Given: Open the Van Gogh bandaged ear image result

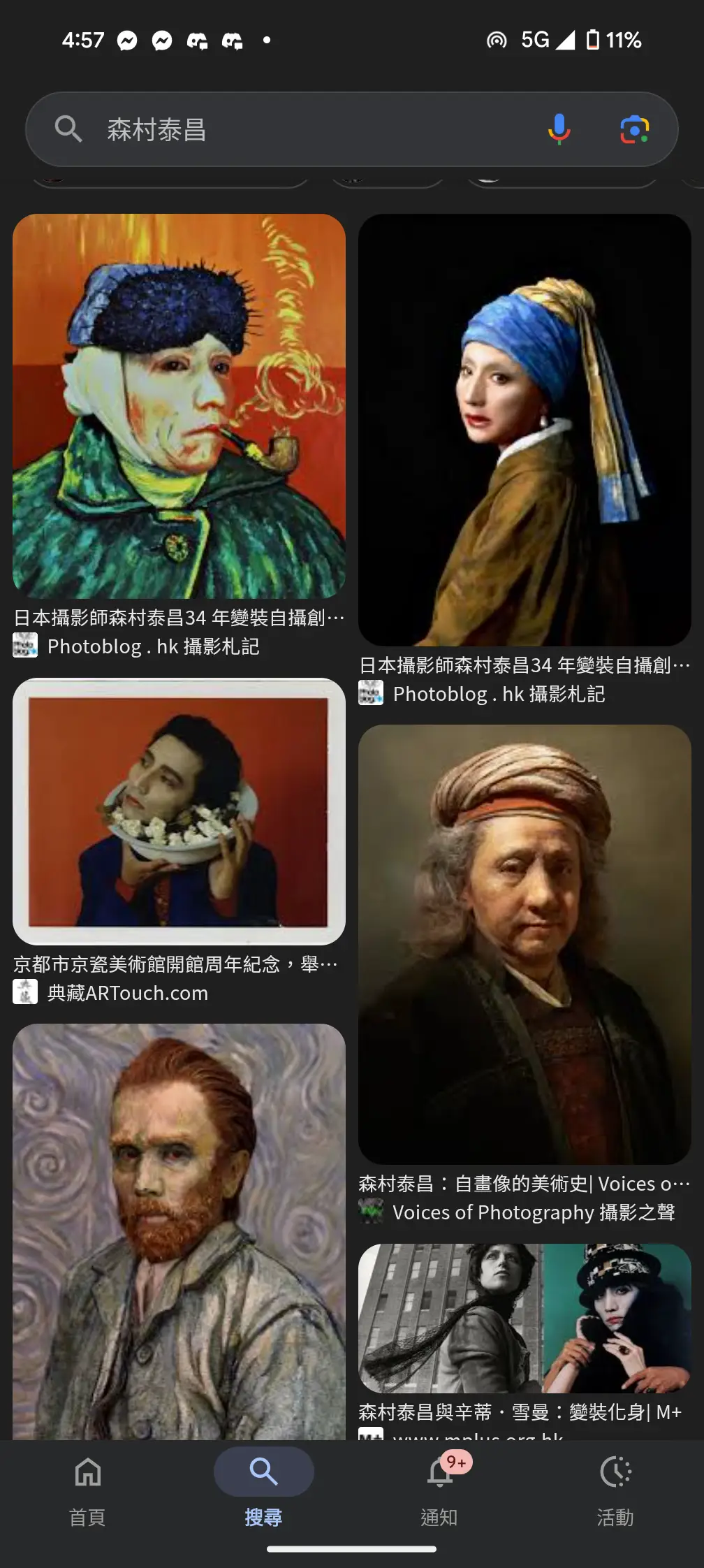Looking at the screenshot, I should click(x=179, y=406).
